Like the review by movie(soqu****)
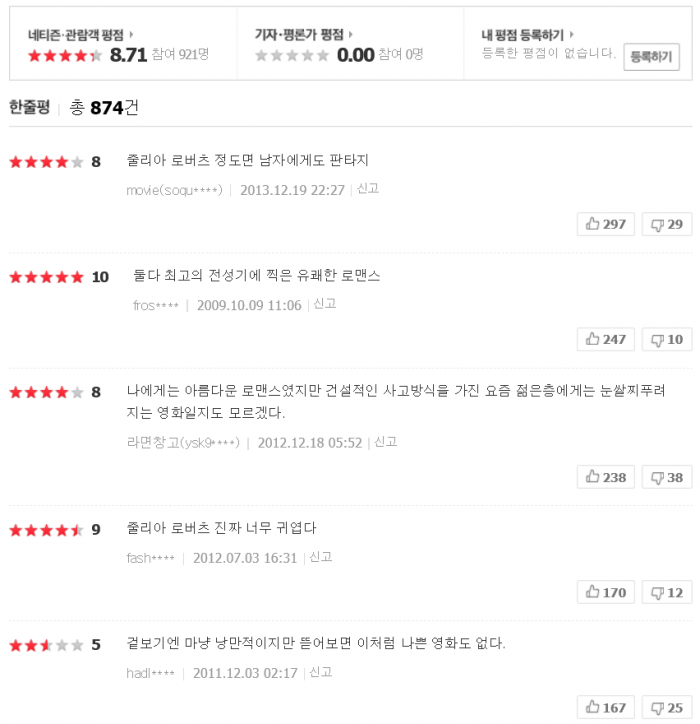 pos(606,224)
